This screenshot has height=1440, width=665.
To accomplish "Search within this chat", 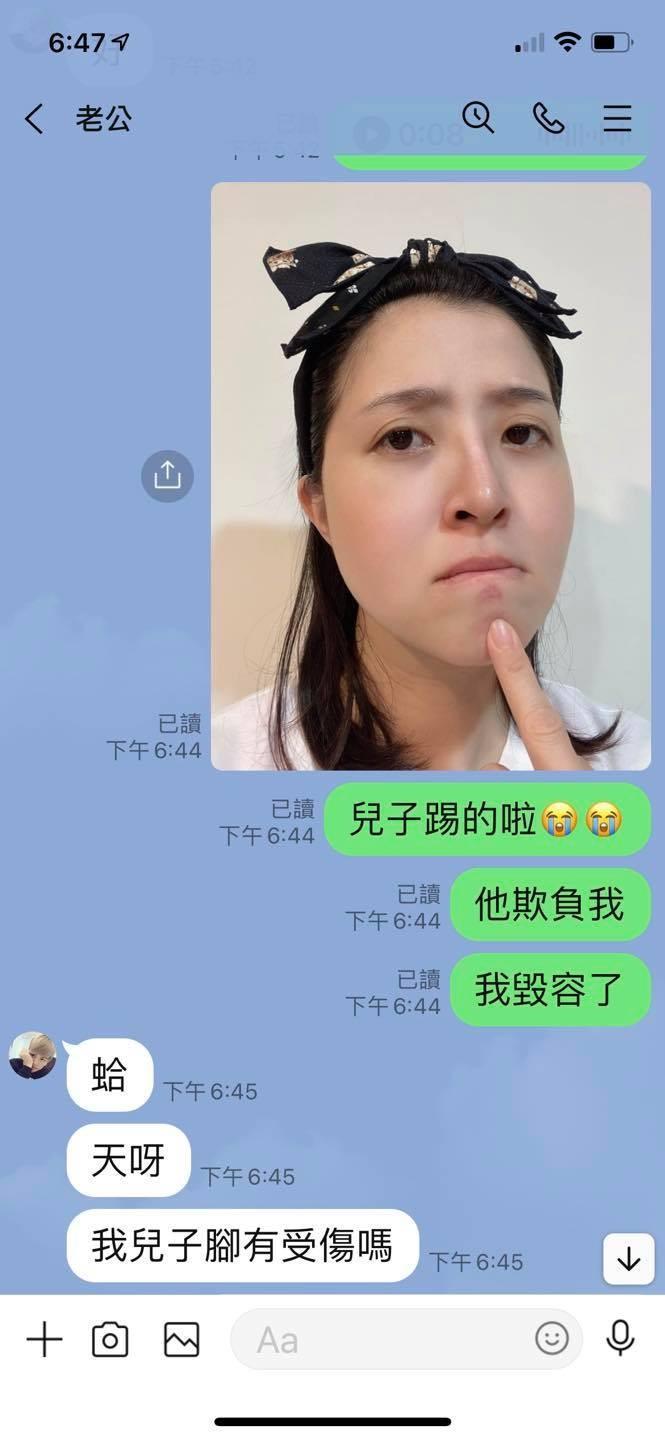I will tap(478, 119).
